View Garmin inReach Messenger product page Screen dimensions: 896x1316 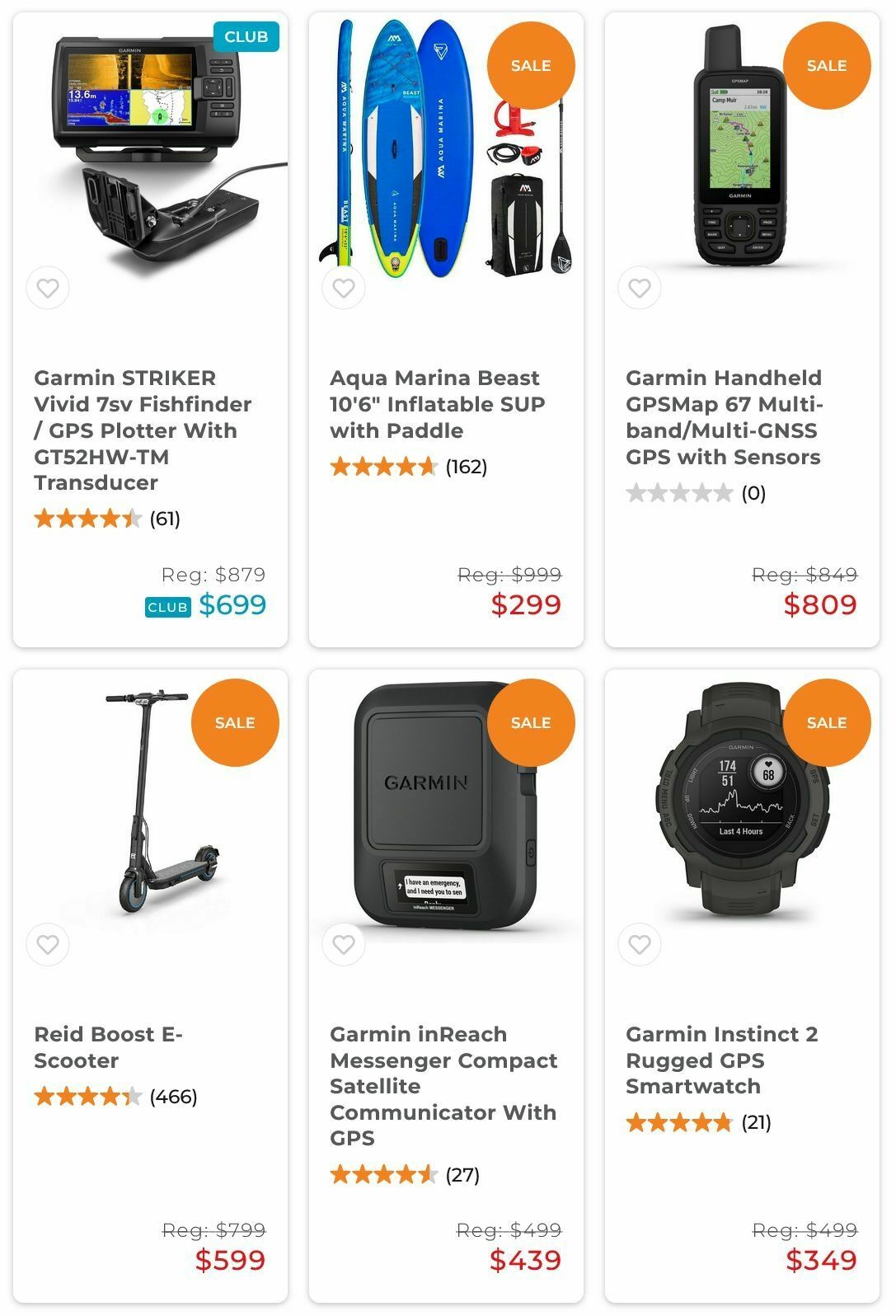(443, 1085)
